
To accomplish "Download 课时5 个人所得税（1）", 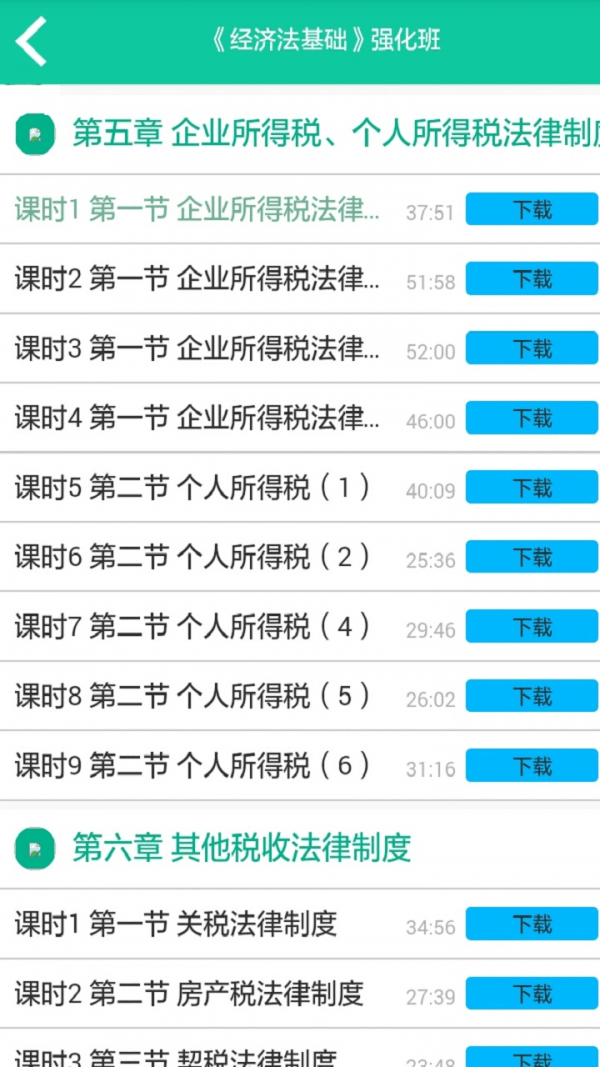I will coord(531,488).
